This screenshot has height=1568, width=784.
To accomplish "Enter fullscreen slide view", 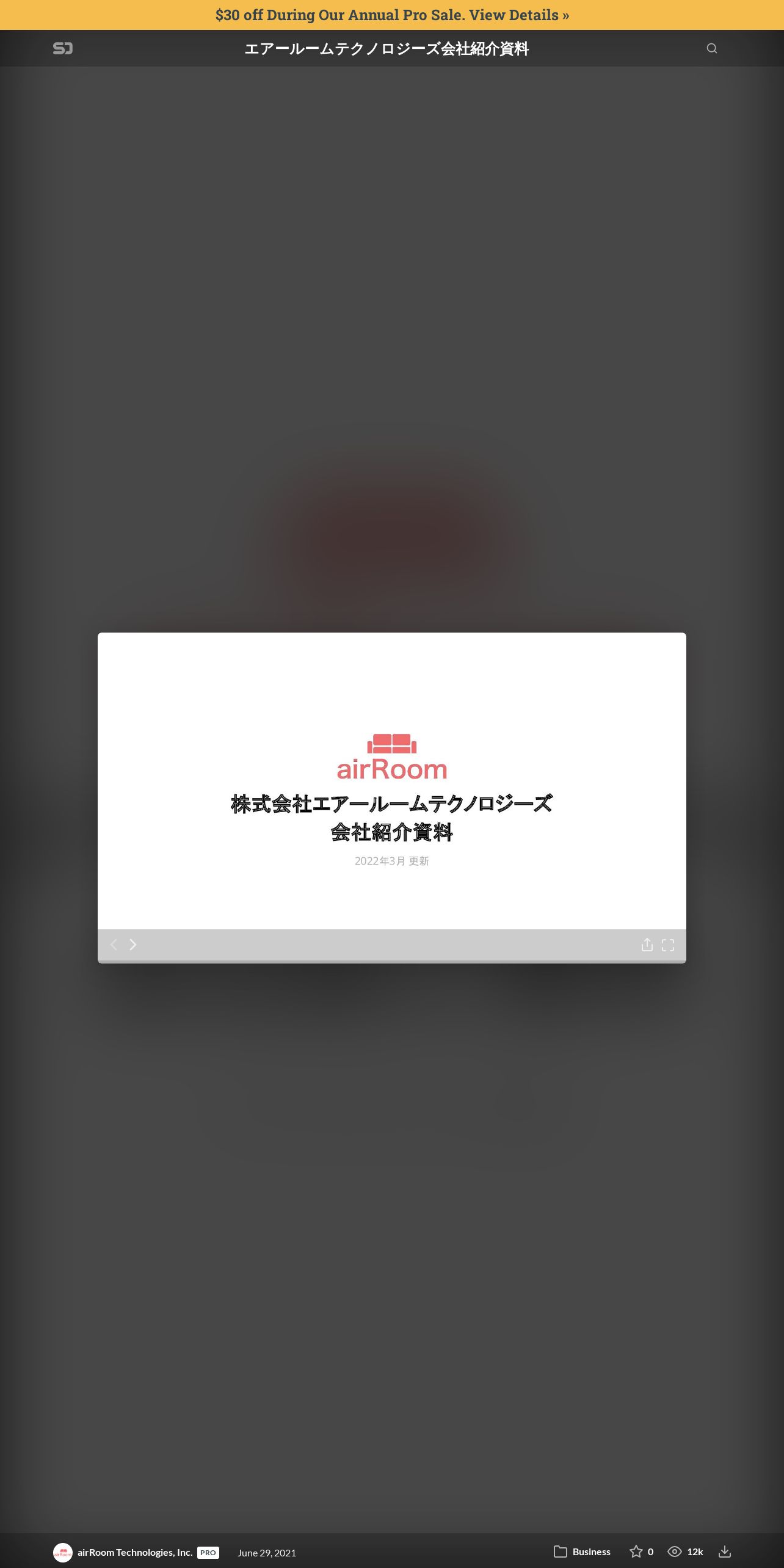I will coord(668,945).
